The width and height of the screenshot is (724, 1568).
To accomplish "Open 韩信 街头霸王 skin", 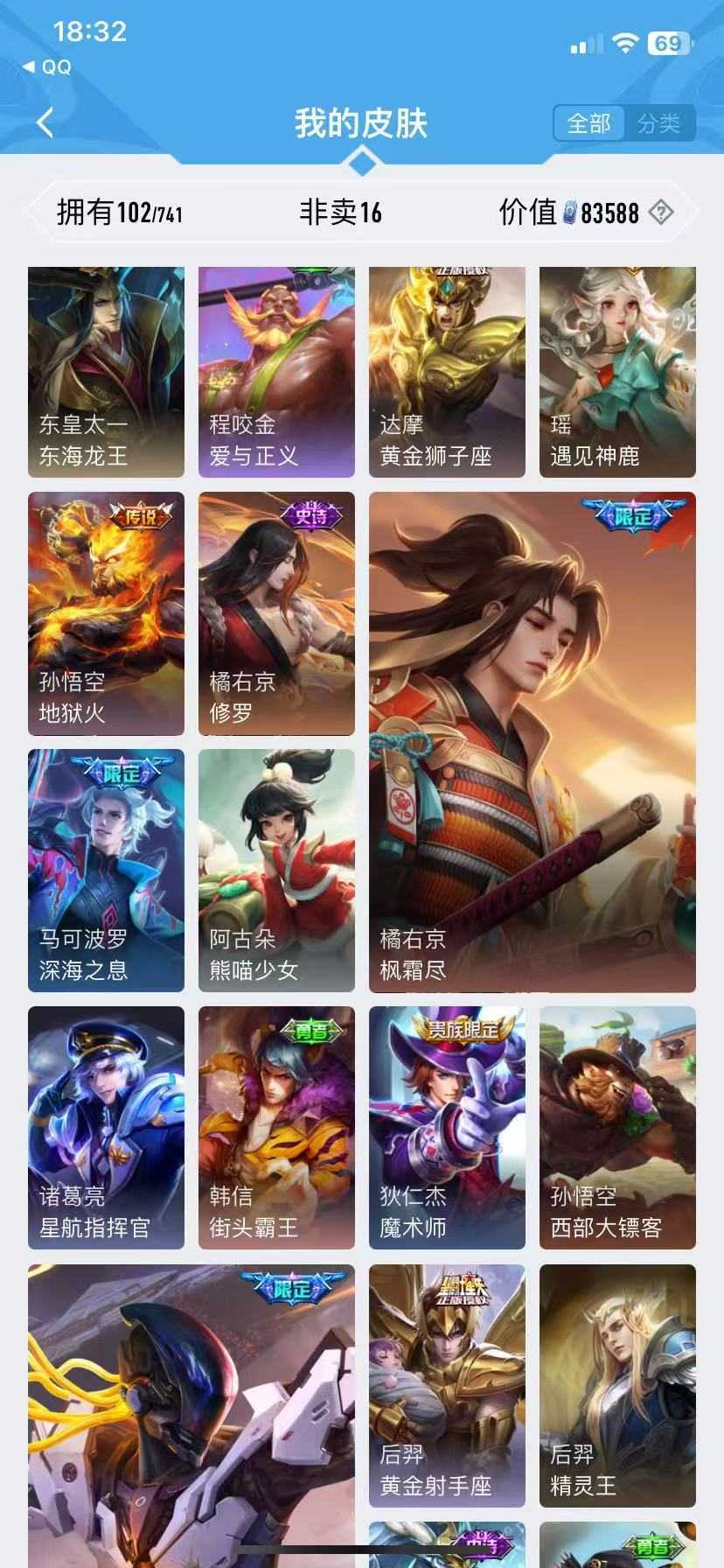I will tap(276, 1127).
